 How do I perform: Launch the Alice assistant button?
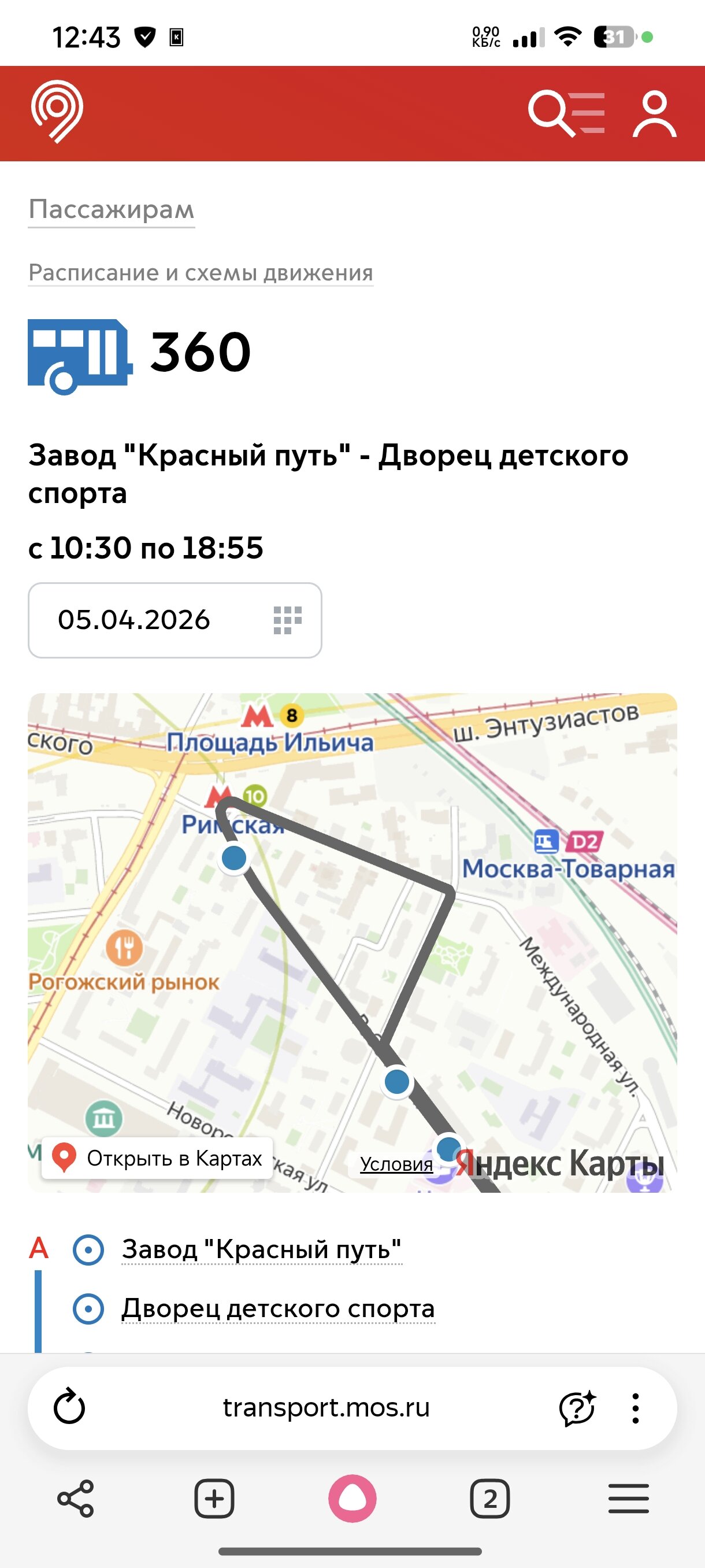[352, 1498]
